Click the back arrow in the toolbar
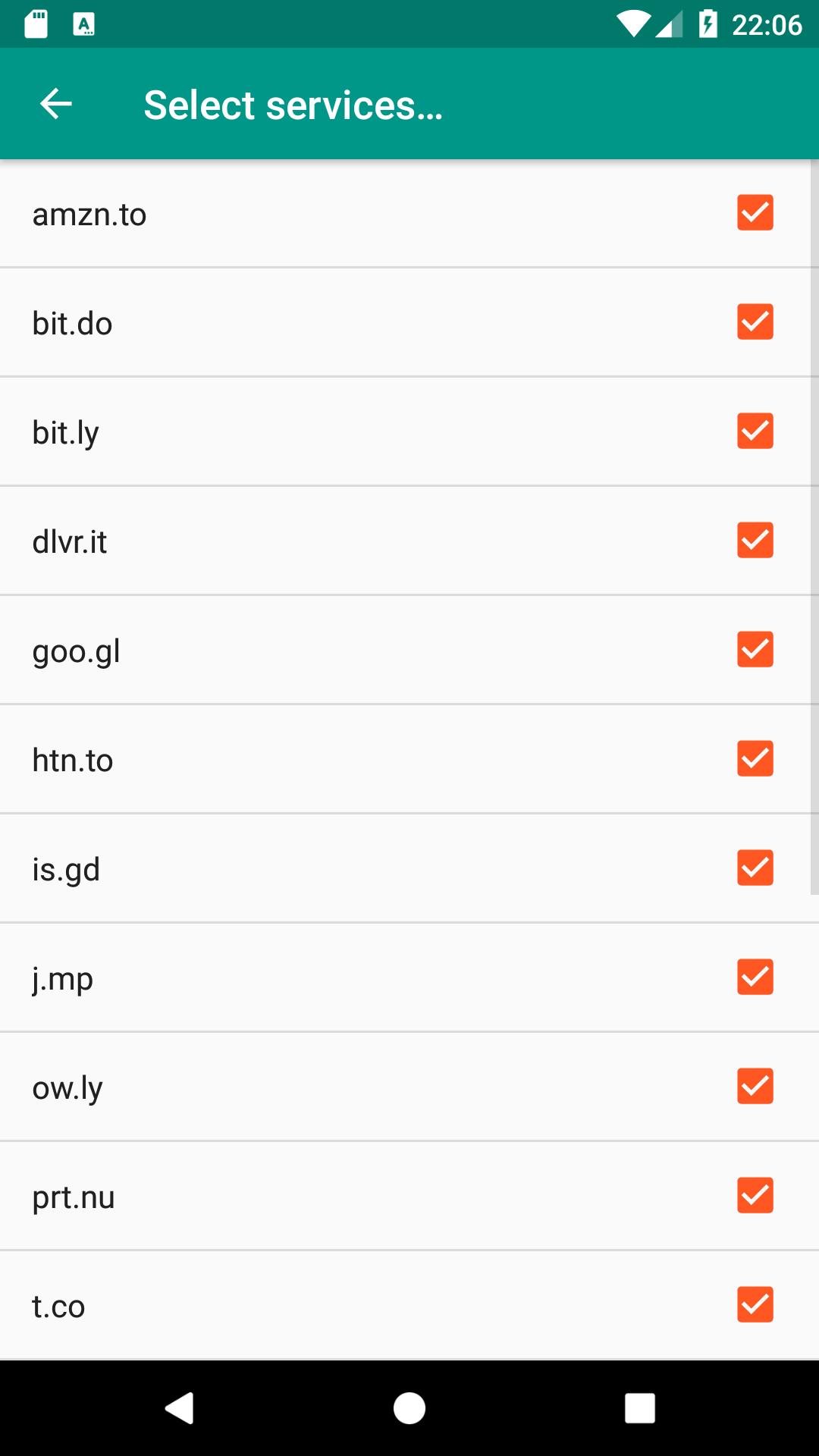 pyautogui.click(x=55, y=104)
